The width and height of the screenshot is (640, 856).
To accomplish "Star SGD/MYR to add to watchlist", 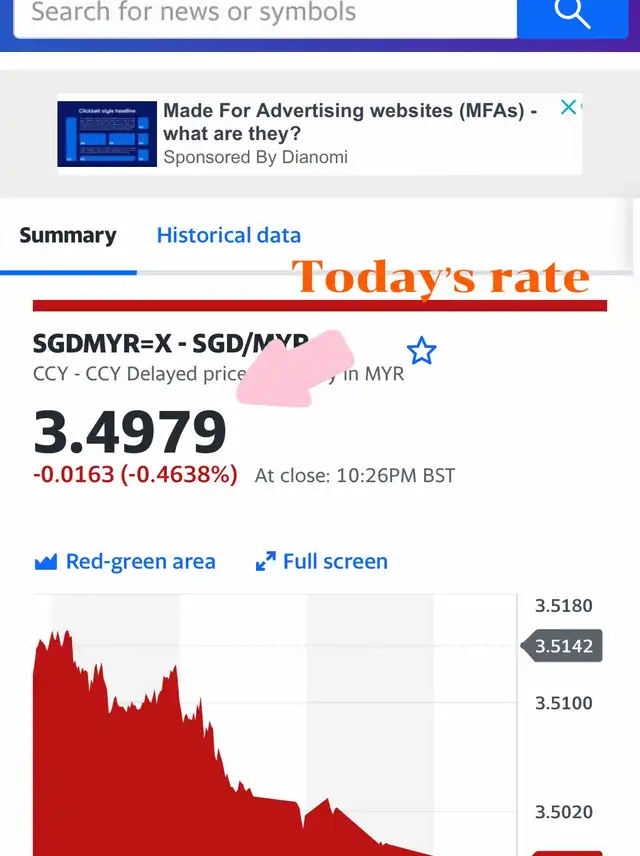I will tap(422, 351).
